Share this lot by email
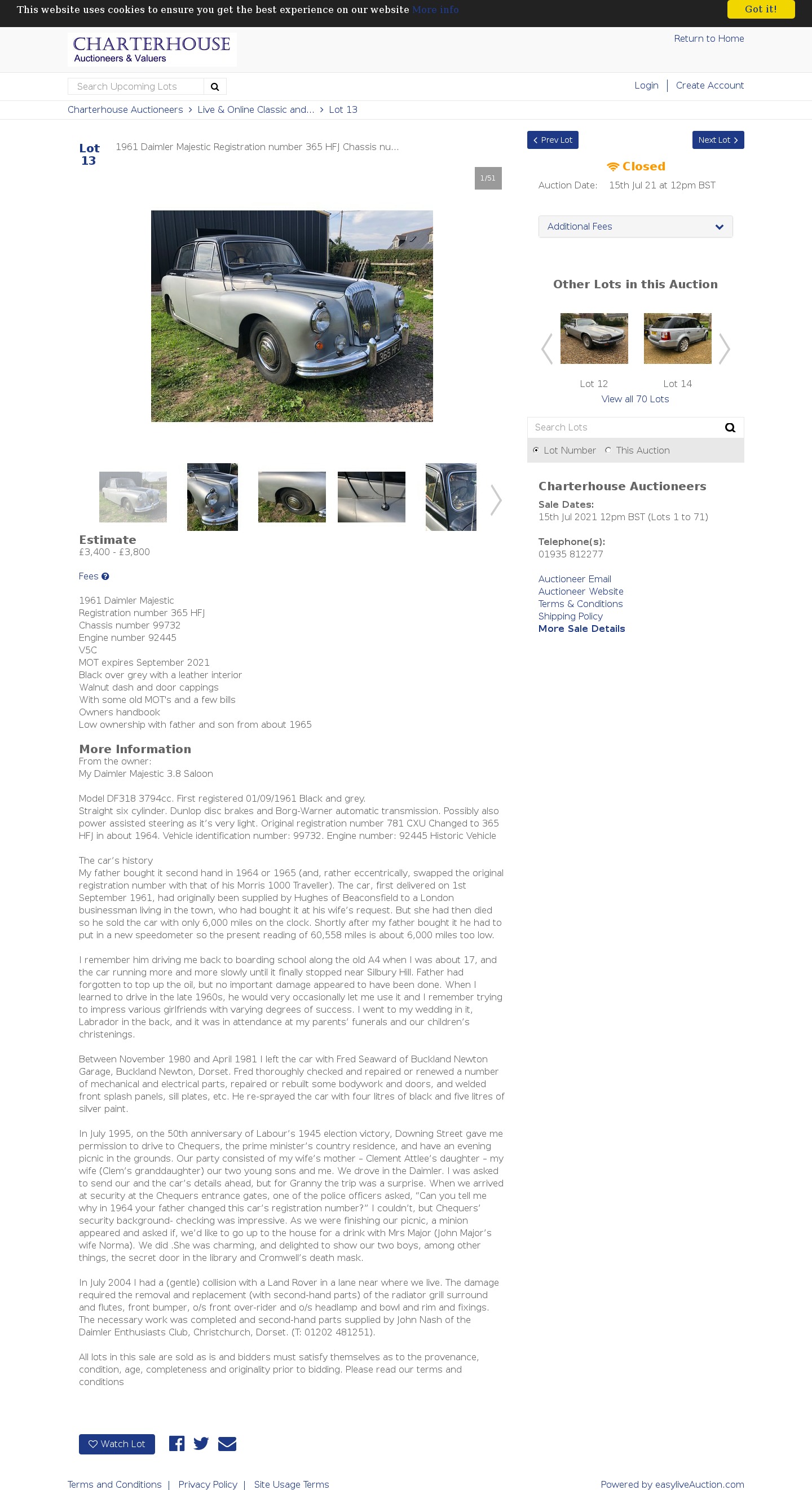This screenshot has width=812, height=1490. [227, 1443]
